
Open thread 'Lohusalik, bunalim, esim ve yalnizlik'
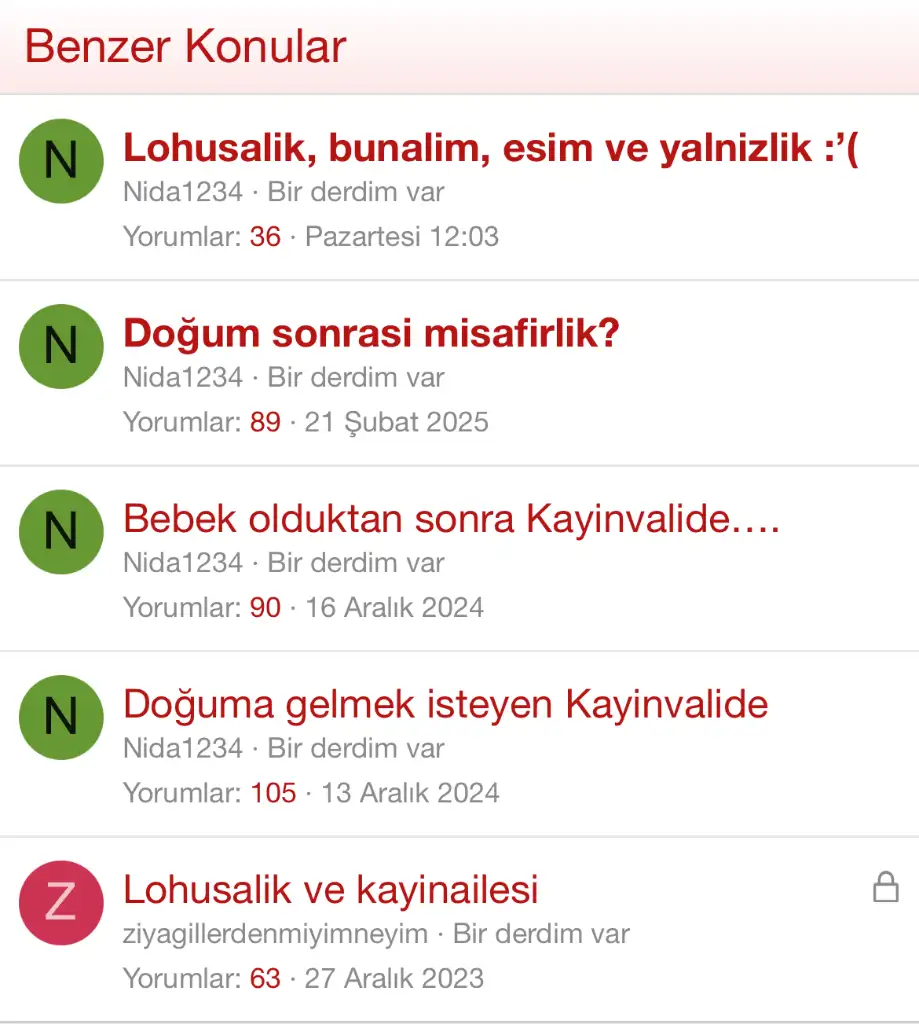[x=490, y=149]
